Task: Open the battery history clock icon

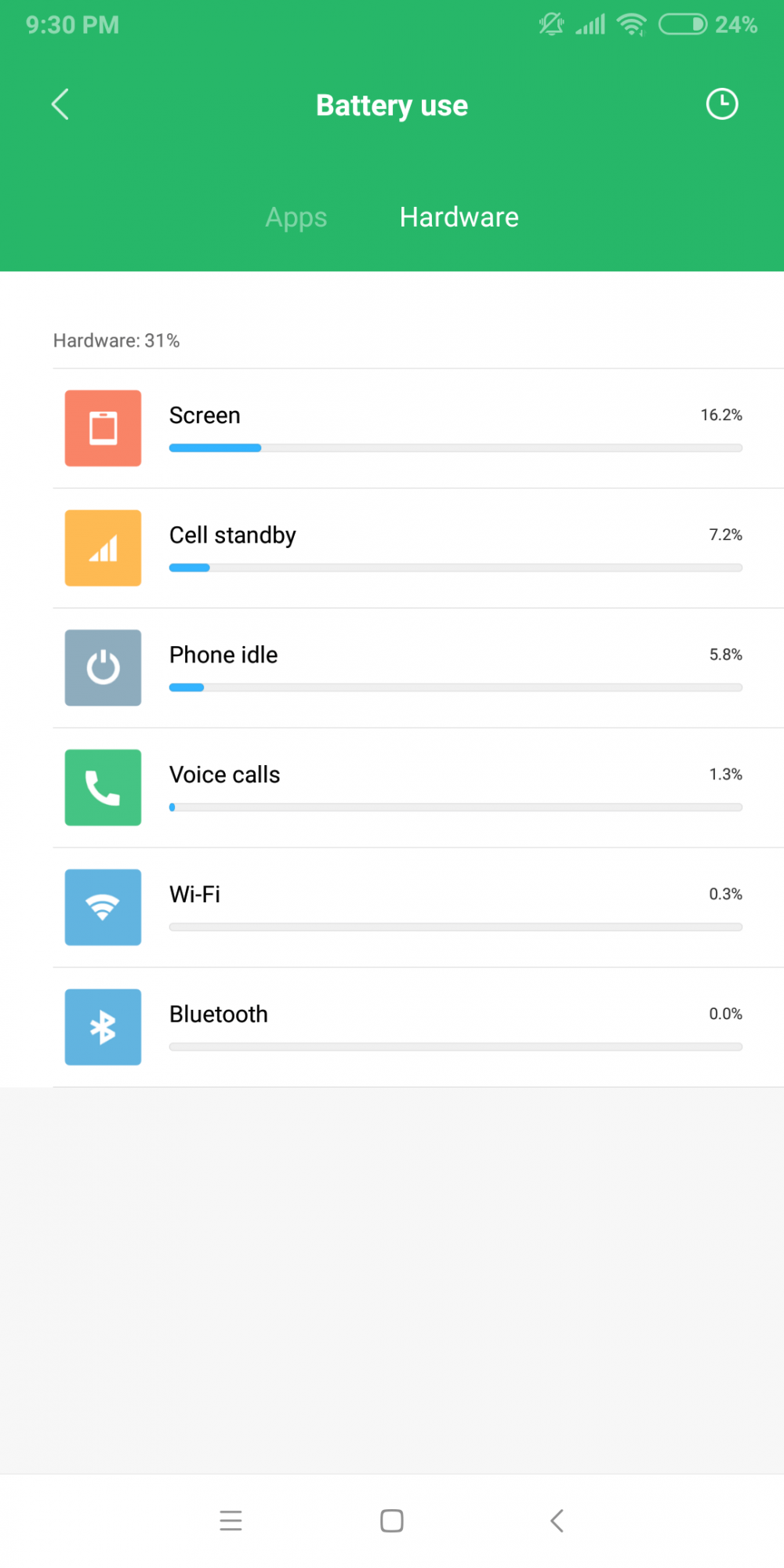Action: pos(722,104)
